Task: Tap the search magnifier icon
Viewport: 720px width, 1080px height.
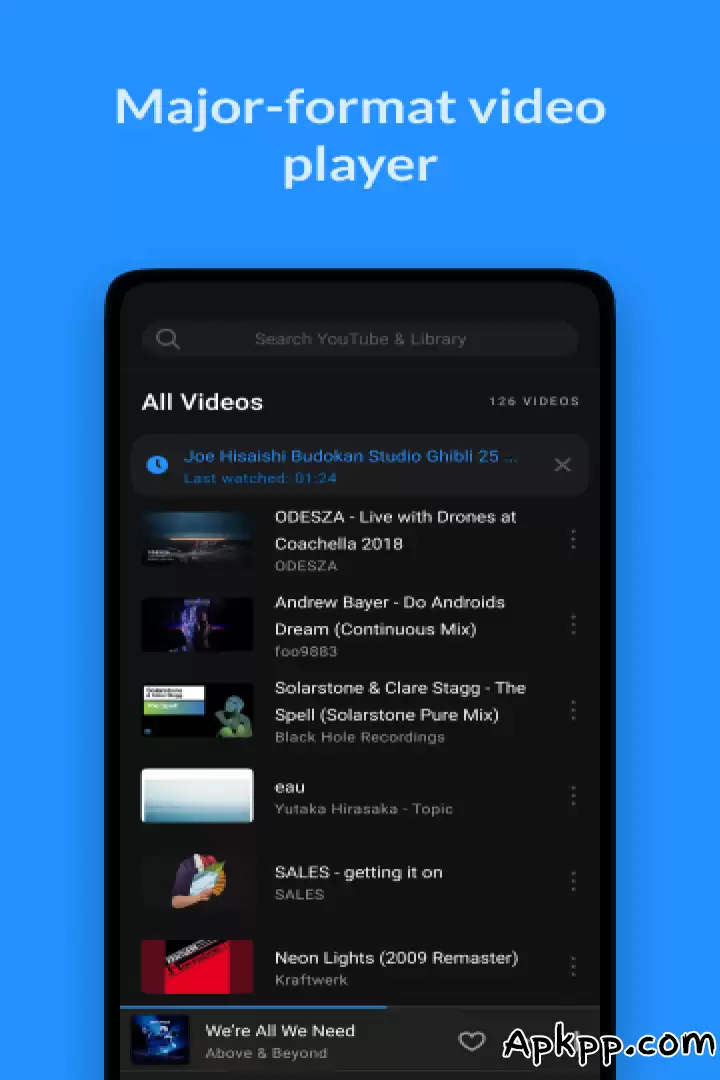Action: 168,339
